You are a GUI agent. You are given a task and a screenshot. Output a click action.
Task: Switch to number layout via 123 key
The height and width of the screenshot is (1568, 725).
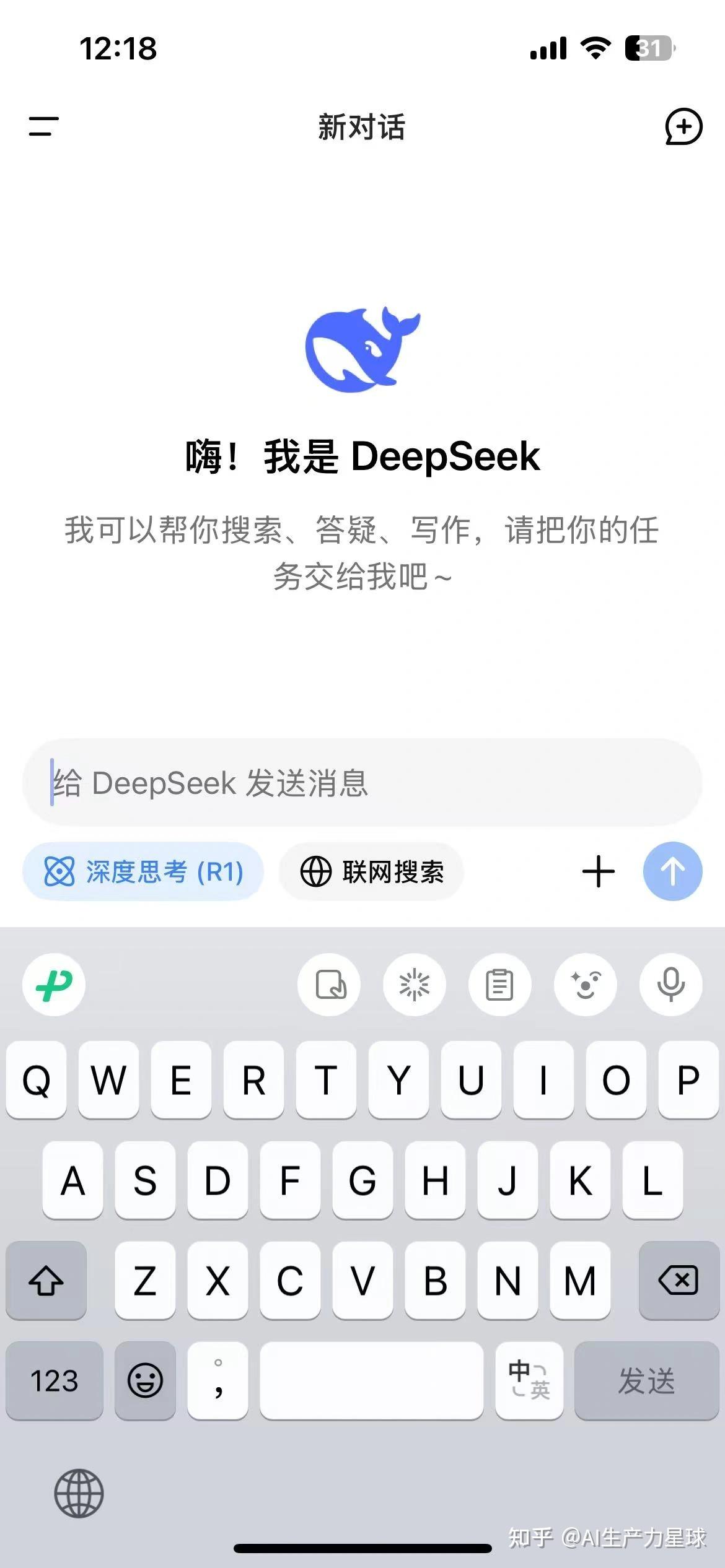tap(55, 1381)
